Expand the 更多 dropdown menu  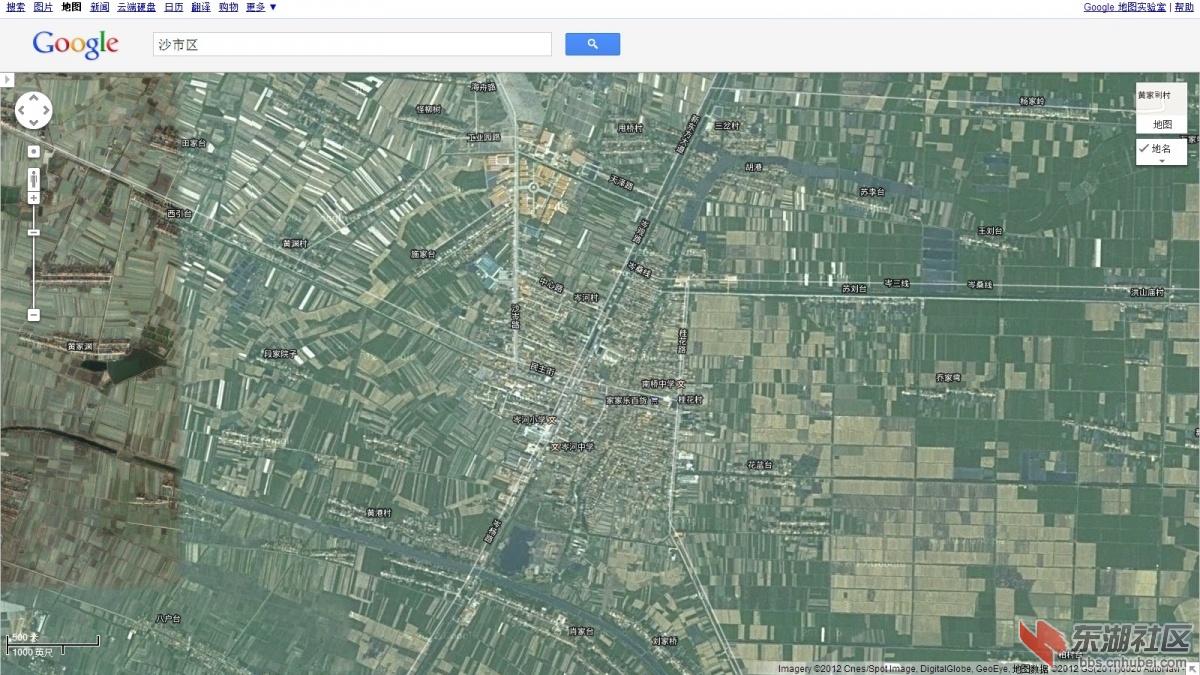point(261,7)
